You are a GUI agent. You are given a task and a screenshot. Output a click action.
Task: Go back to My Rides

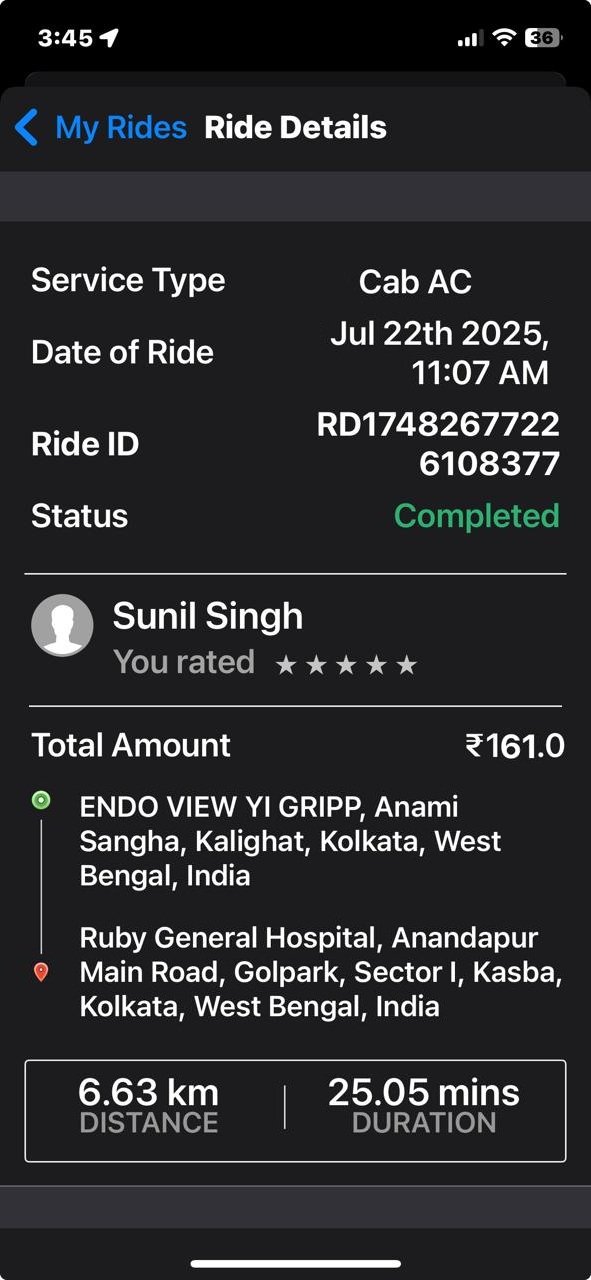[x=101, y=128]
